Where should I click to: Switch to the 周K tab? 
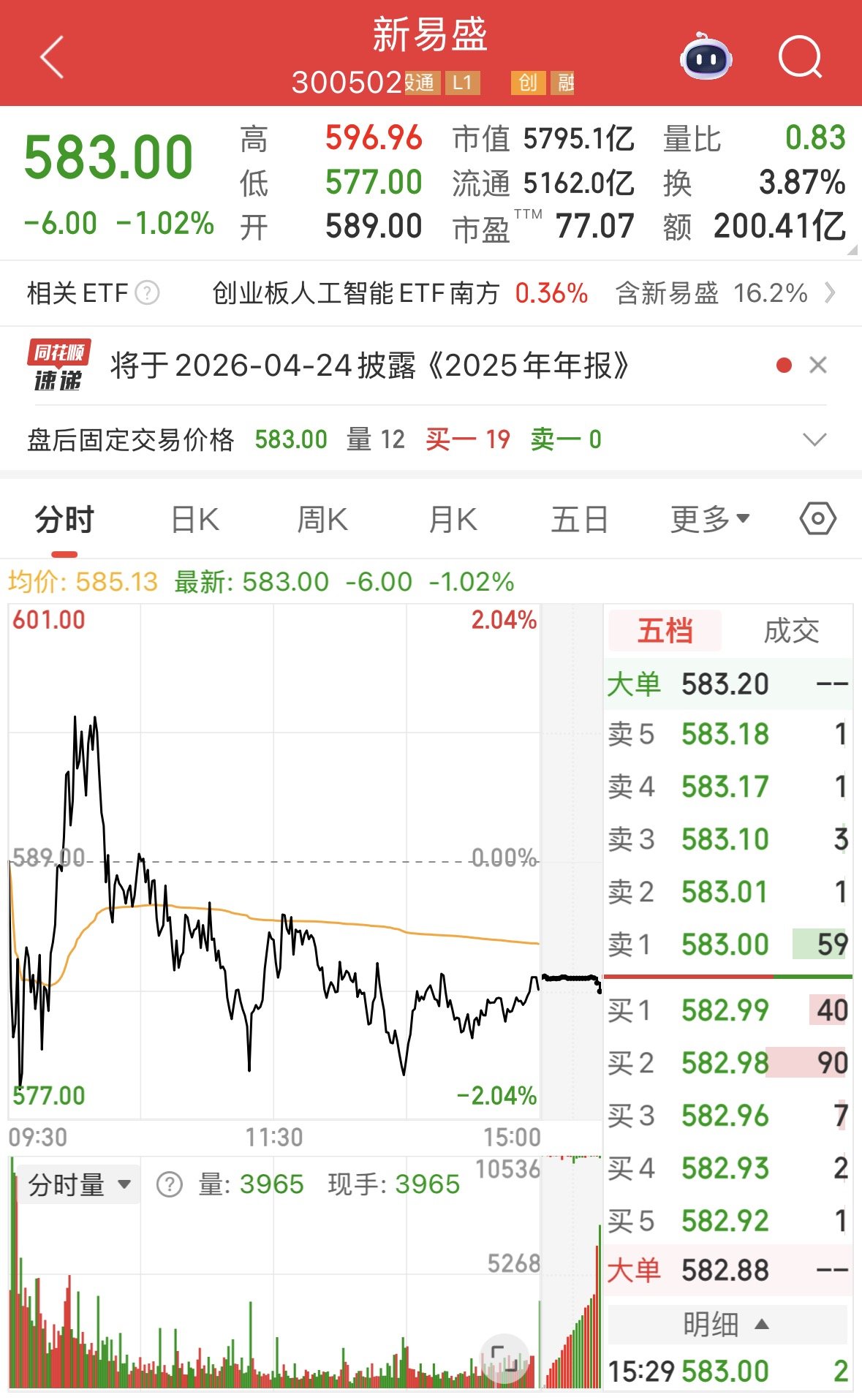point(322,520)
